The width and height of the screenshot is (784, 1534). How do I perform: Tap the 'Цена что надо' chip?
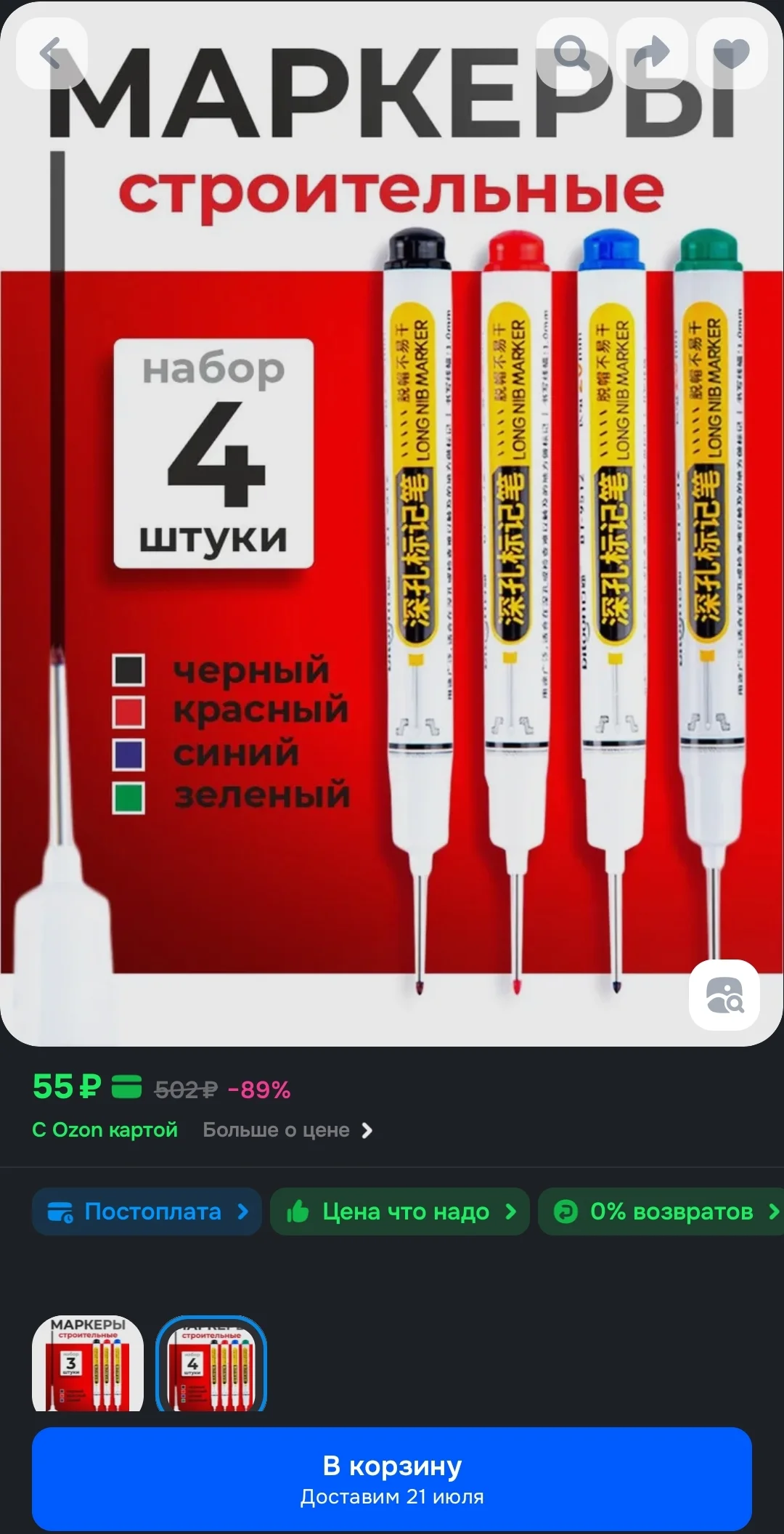400,1212
